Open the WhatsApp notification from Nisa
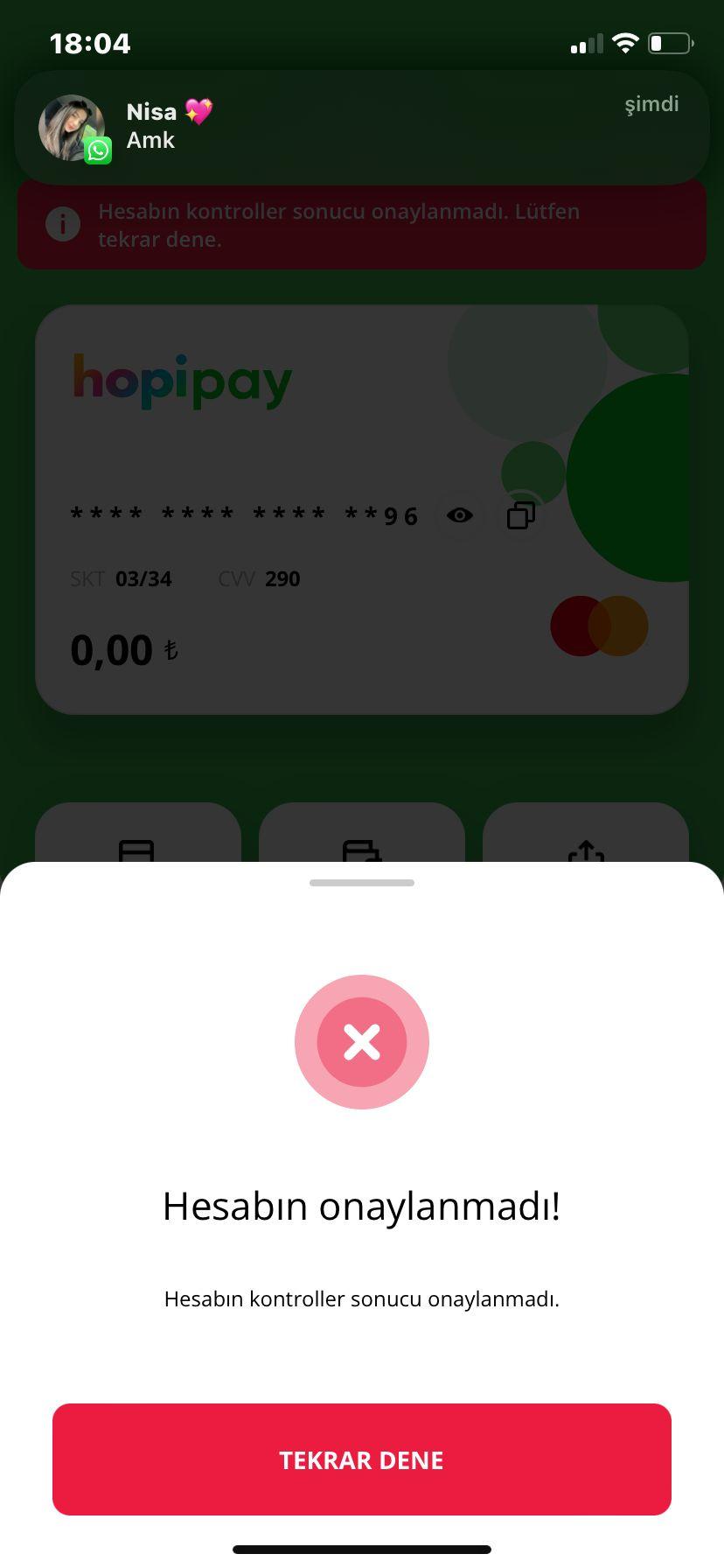 (362, 127)
